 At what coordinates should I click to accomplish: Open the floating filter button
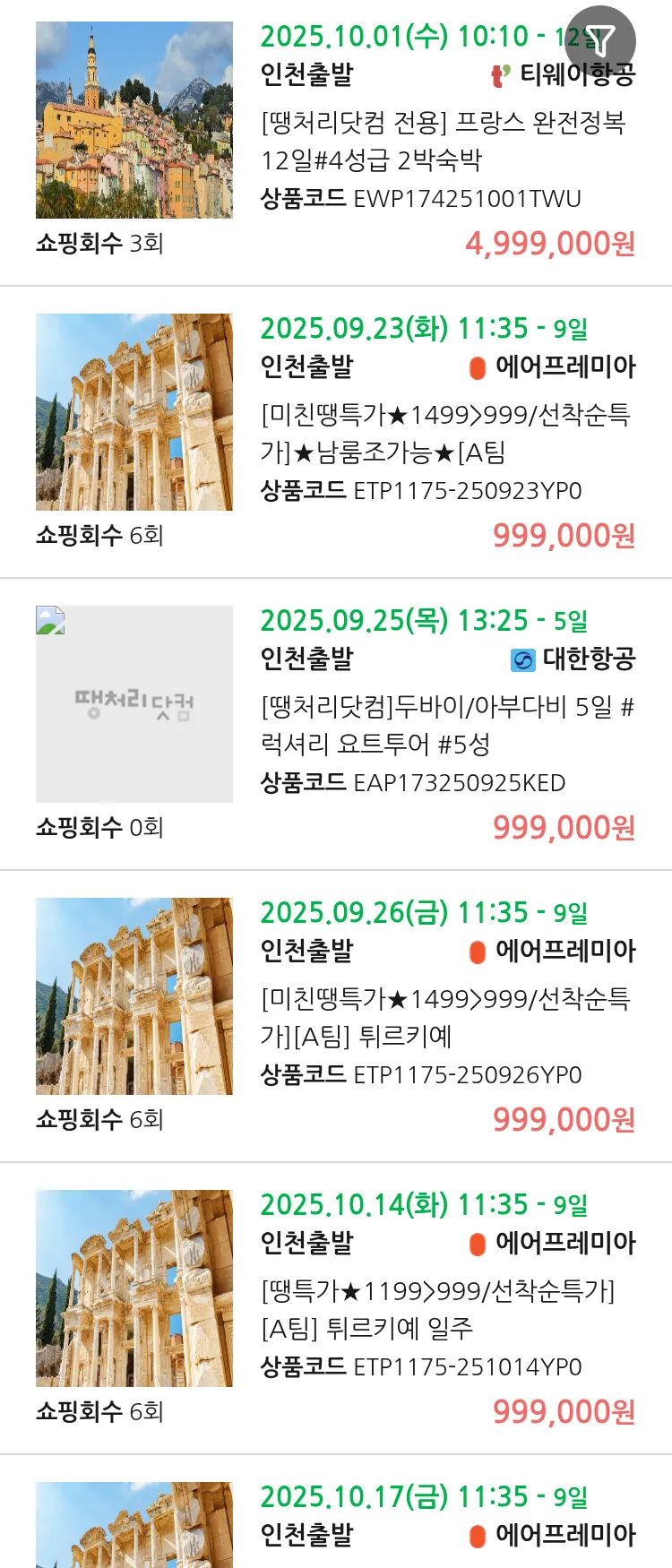(x=600, y=40)
